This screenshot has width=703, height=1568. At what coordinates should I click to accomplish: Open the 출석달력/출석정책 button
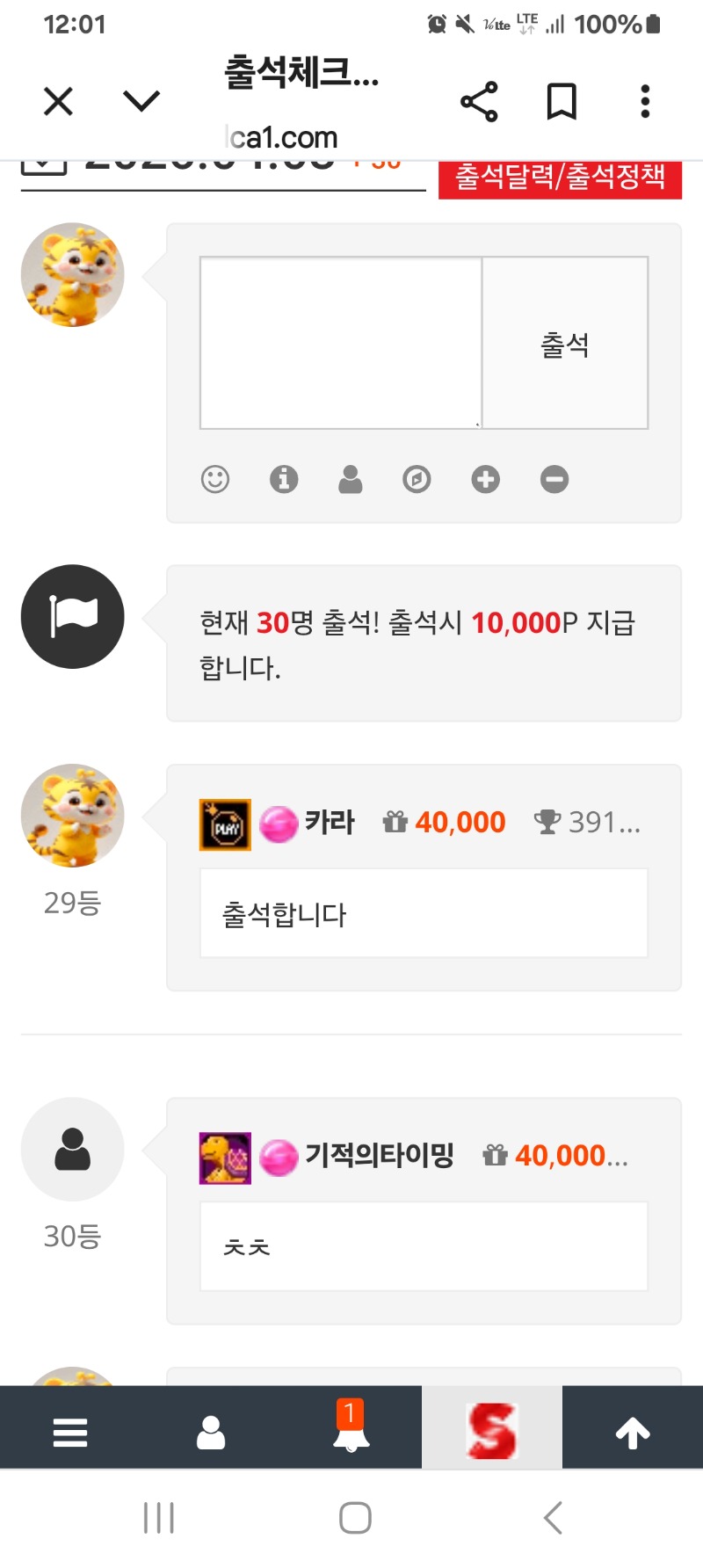click(560, 178)
